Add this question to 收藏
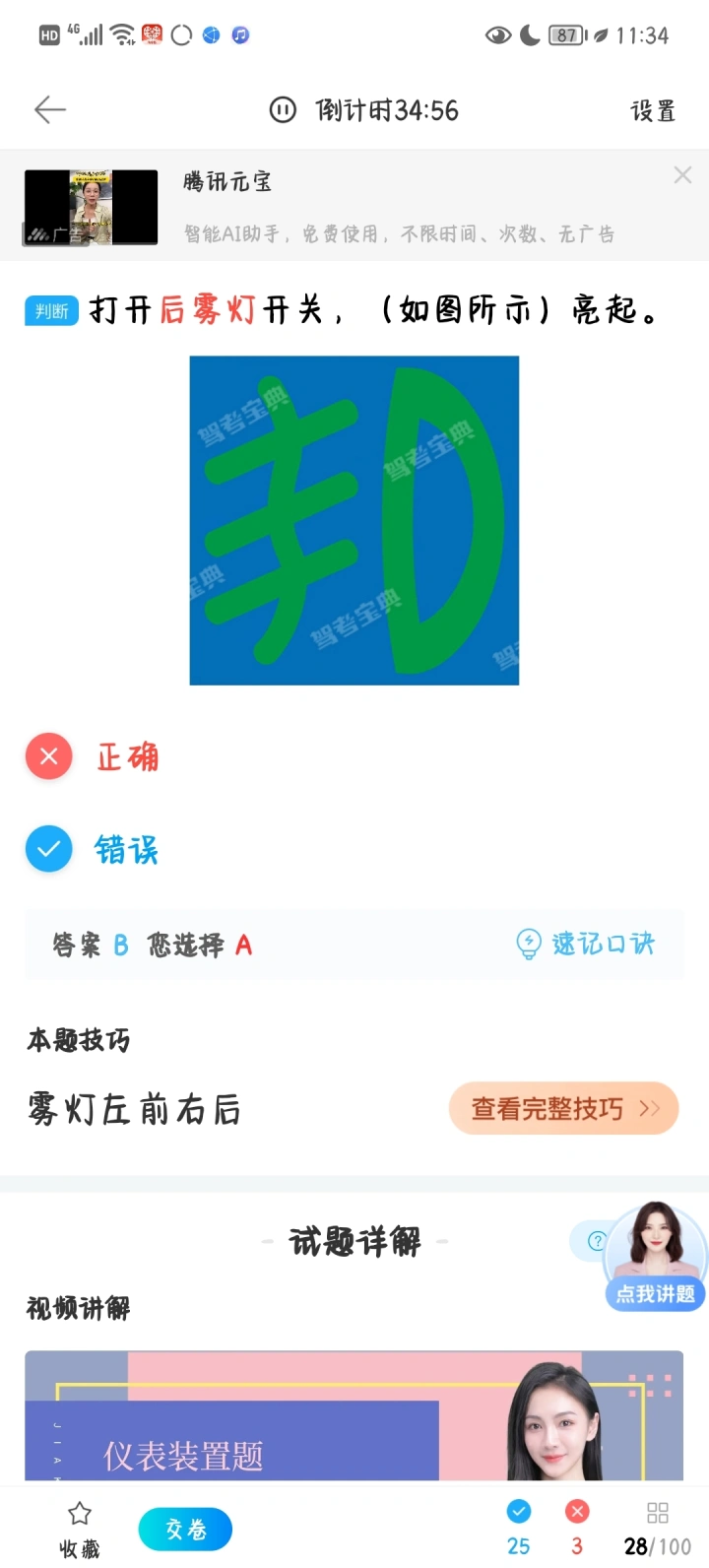The height and width of the screenshot is (1568, 709). click(x=80, y=1529)
